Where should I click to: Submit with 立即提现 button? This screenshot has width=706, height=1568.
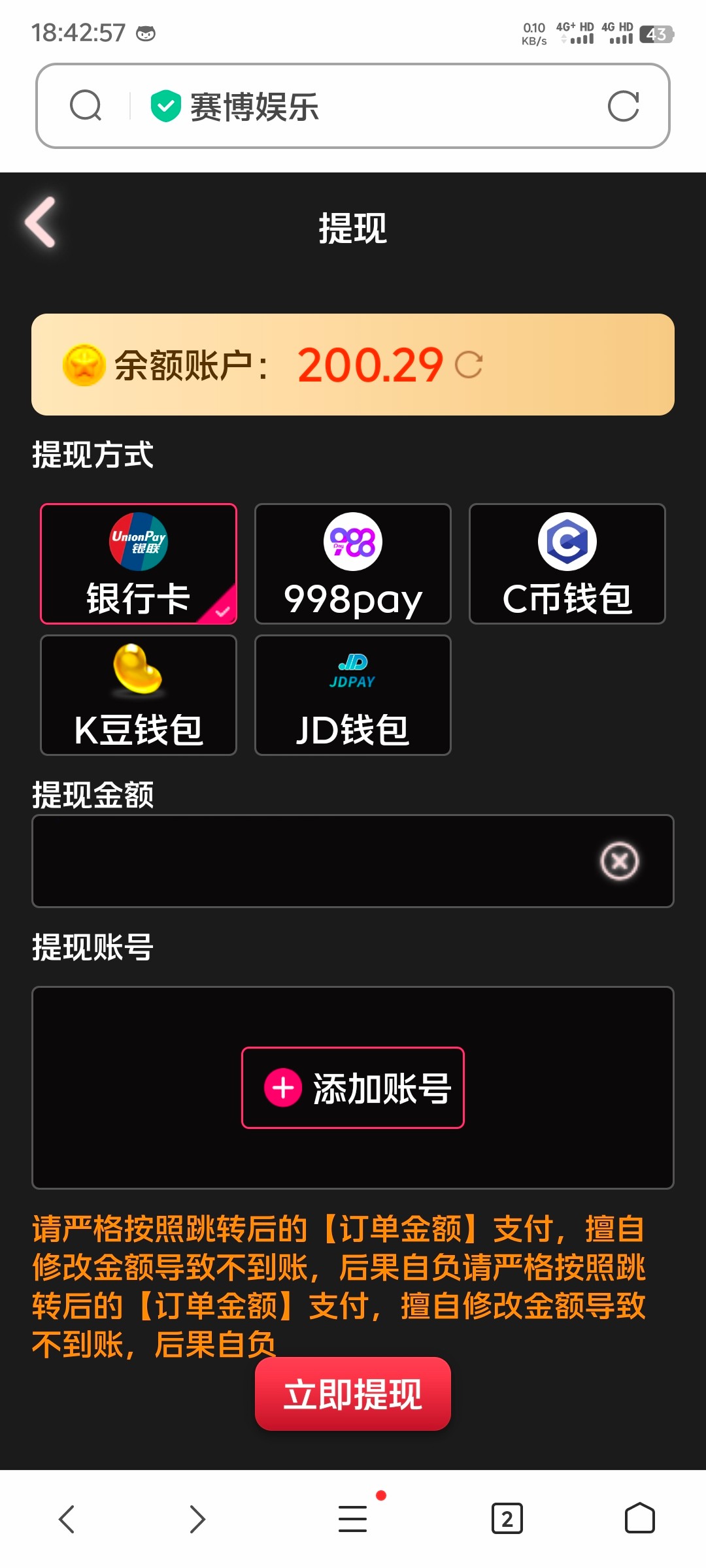pyautogui.click(x=353, y=1394)
